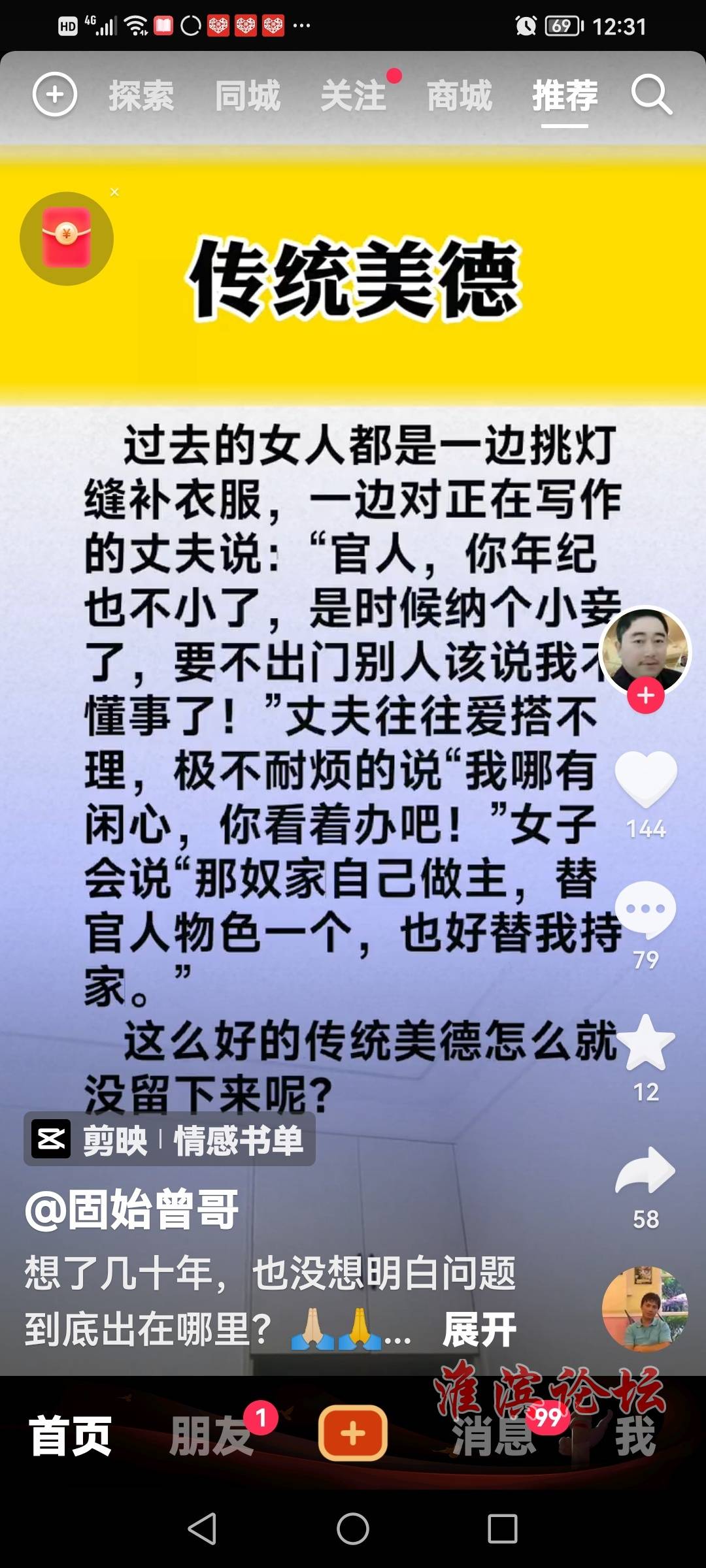The height and width of the screenshot is (1568, 706).
Task: Dismiss the red envelope widget
Action: pos(114,192)
